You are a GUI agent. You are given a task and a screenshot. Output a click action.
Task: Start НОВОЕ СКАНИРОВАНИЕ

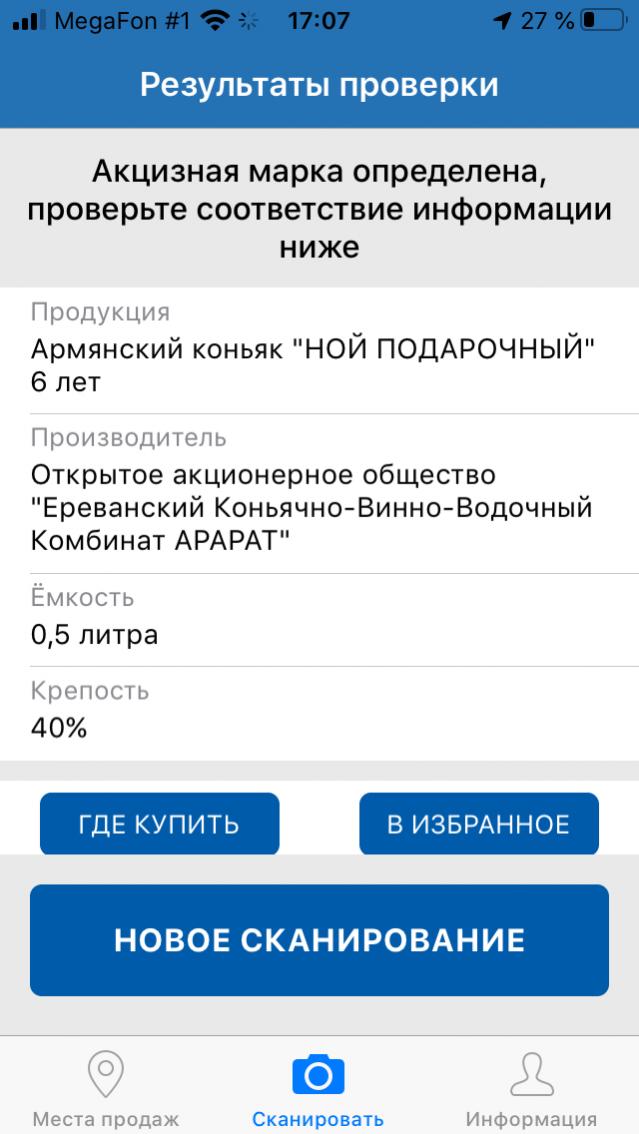coord(319,940)
